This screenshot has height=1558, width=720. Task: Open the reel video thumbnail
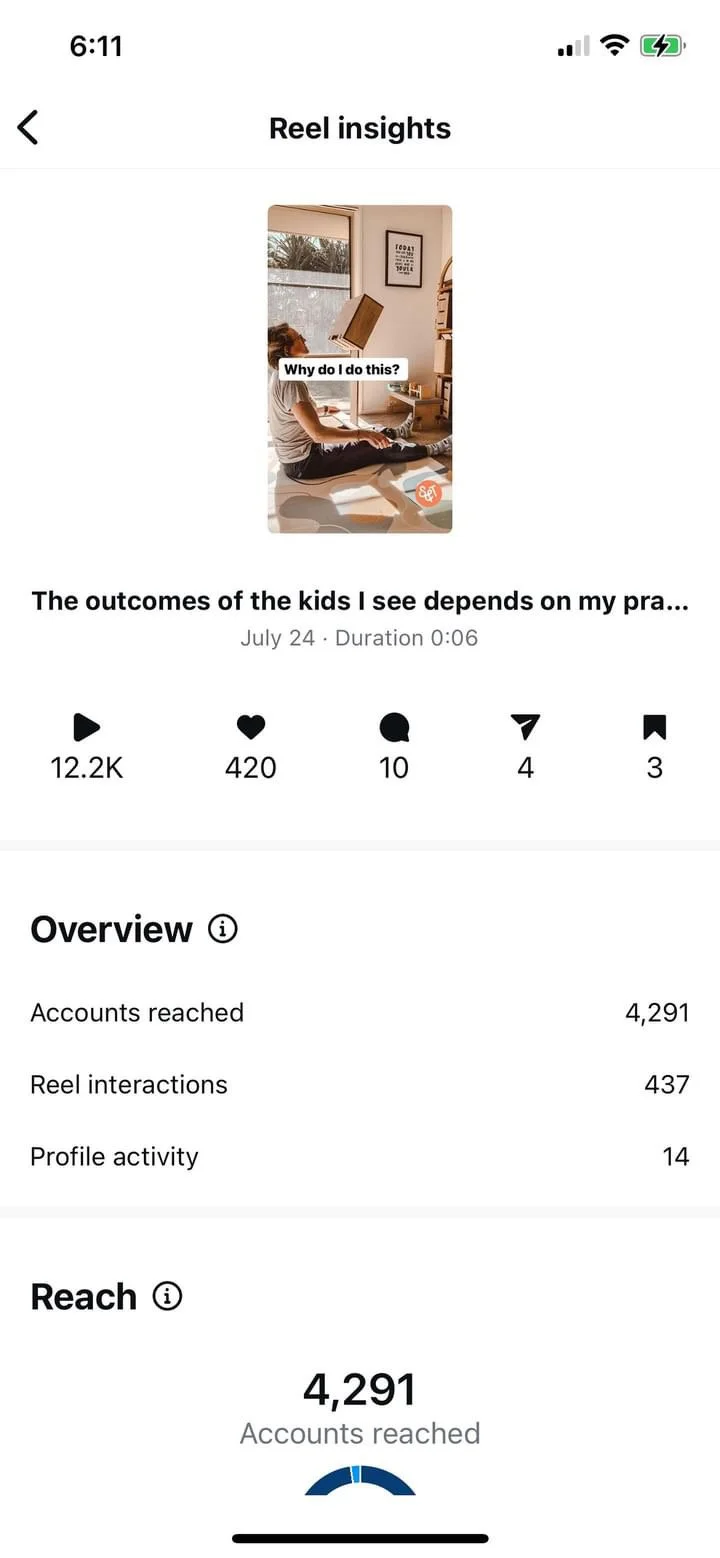[x=359, y=369]
